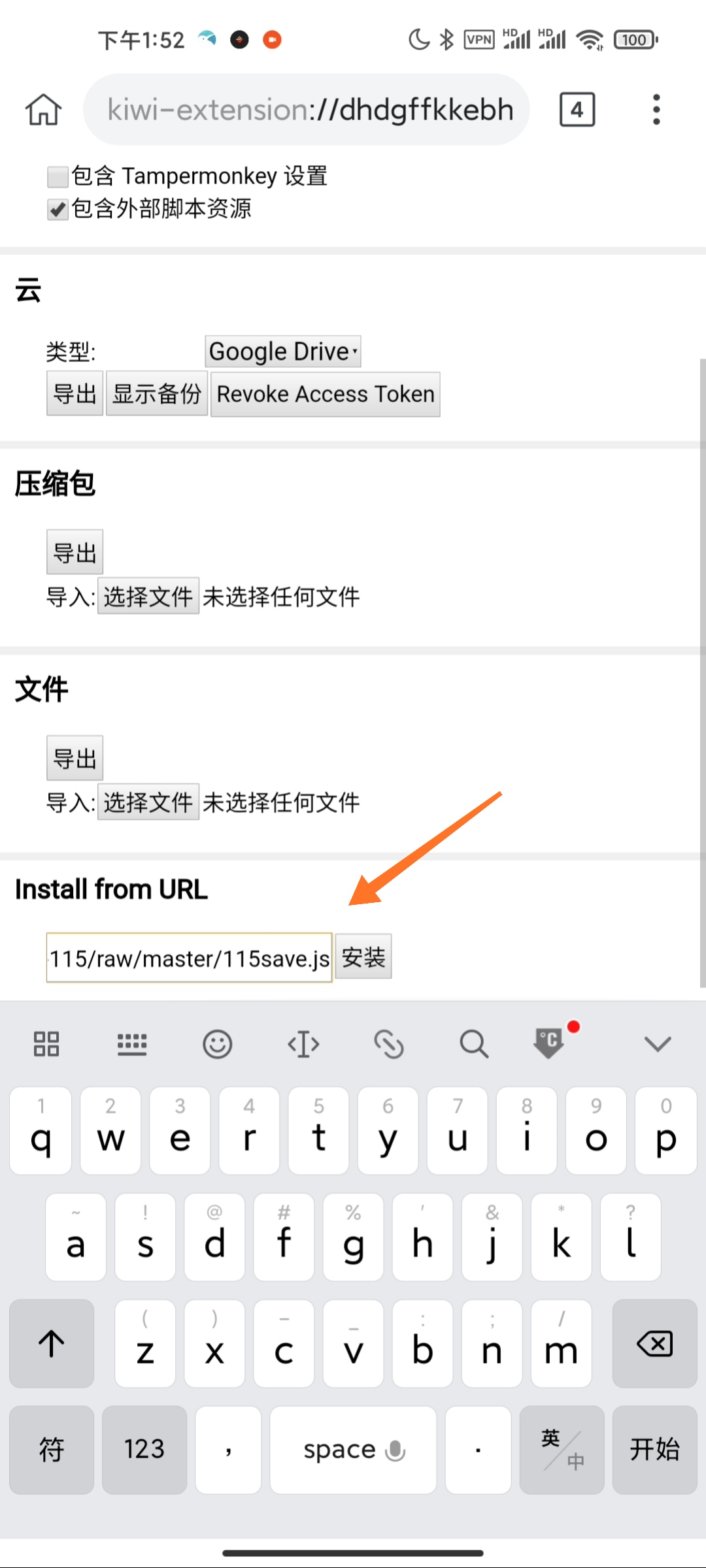Tap 安装 to install the script
Image resolution: width=706 pixels, height=1568 pixels.
[363, 957]
